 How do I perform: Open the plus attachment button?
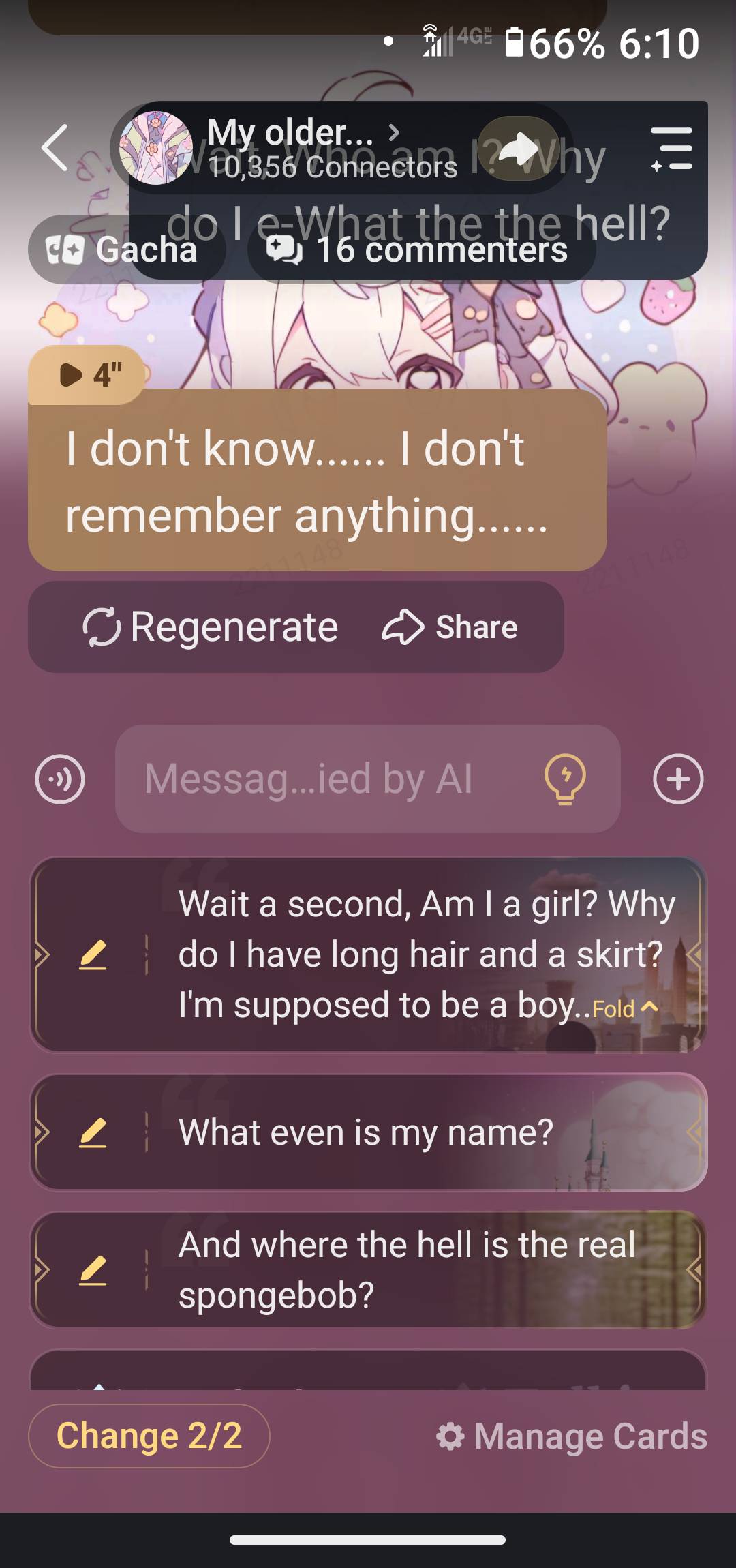677,779
